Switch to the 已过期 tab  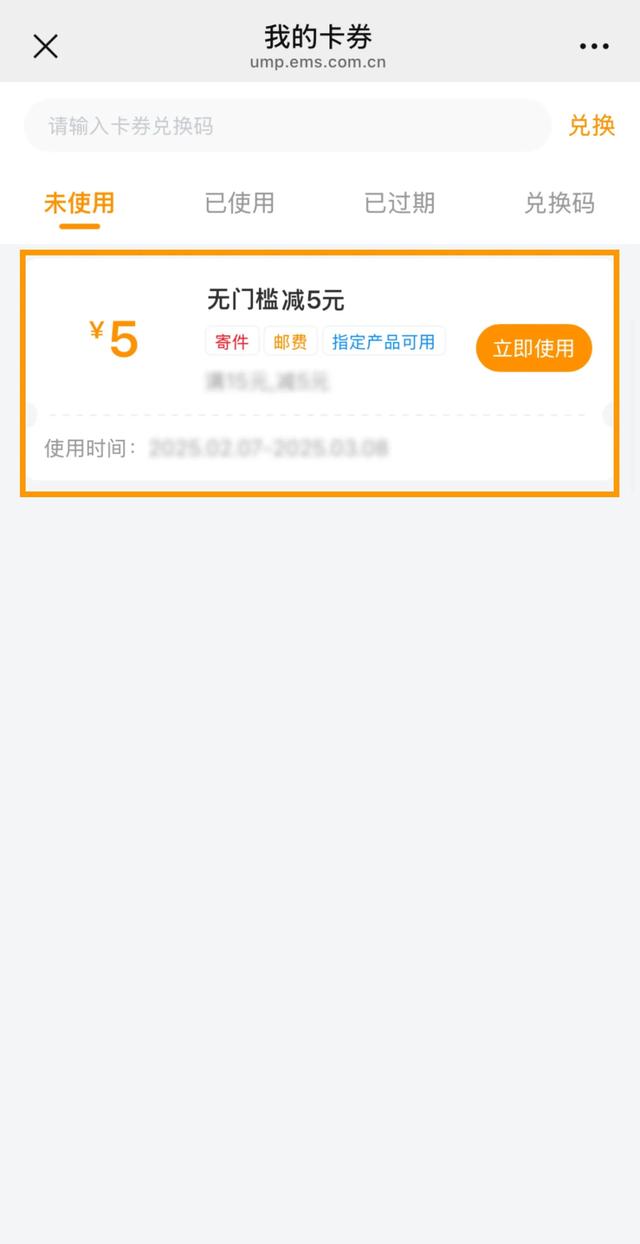tap(399, 203)
